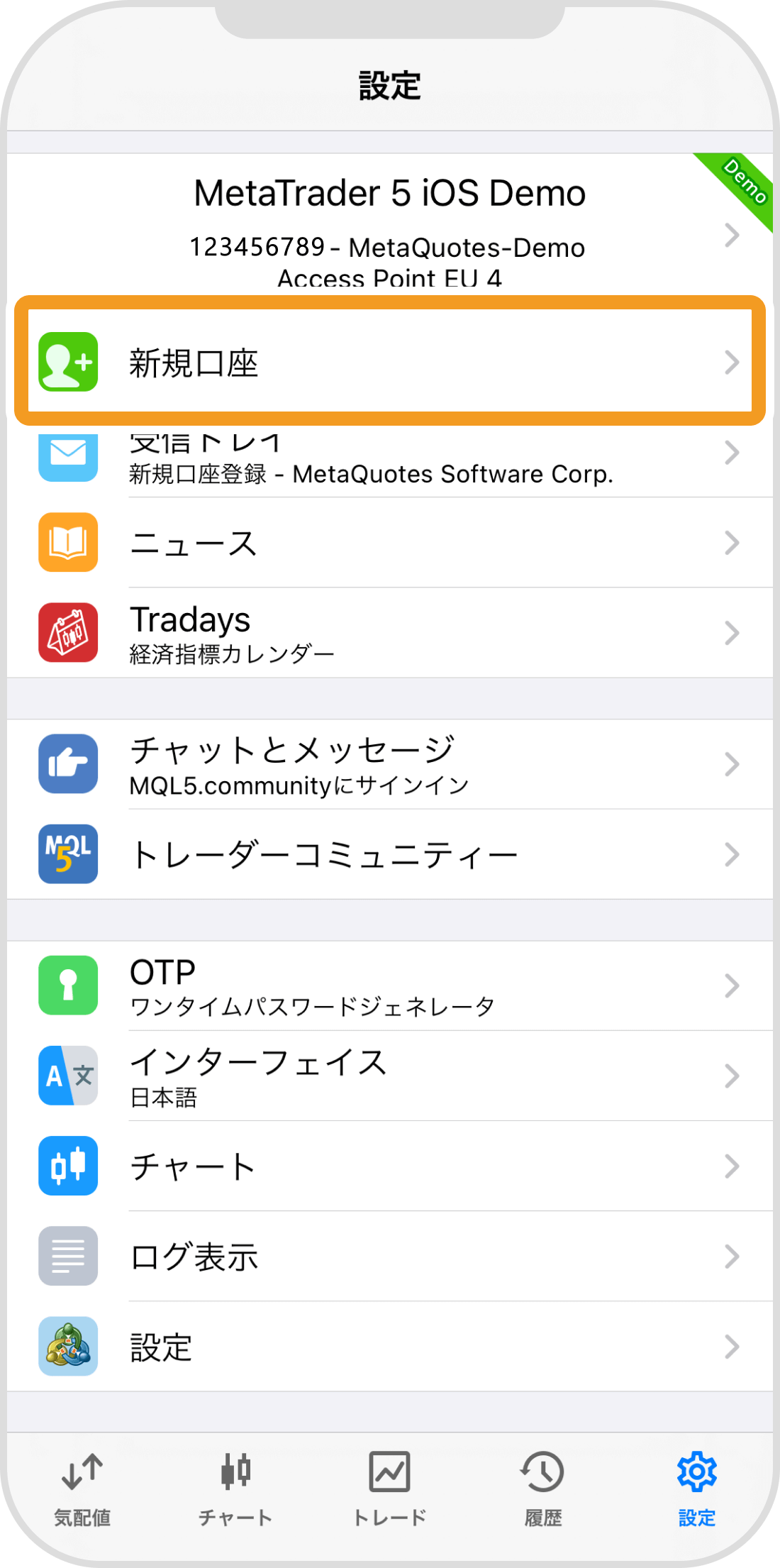Expand the OTP row chevron

tap(733, 985)
